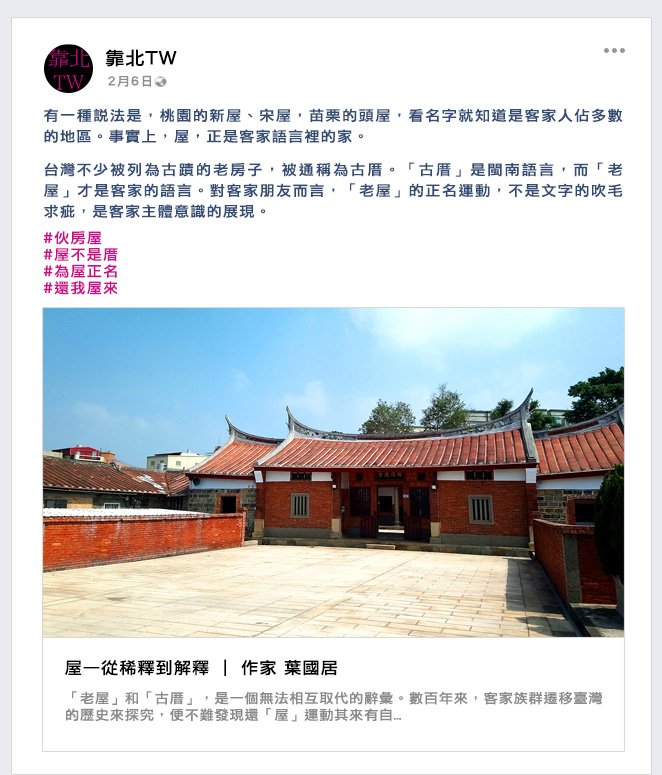Viewport: 662px width, 775px height.
Task: Open the 靠北TW page avatar
Action: click(68, 69)
